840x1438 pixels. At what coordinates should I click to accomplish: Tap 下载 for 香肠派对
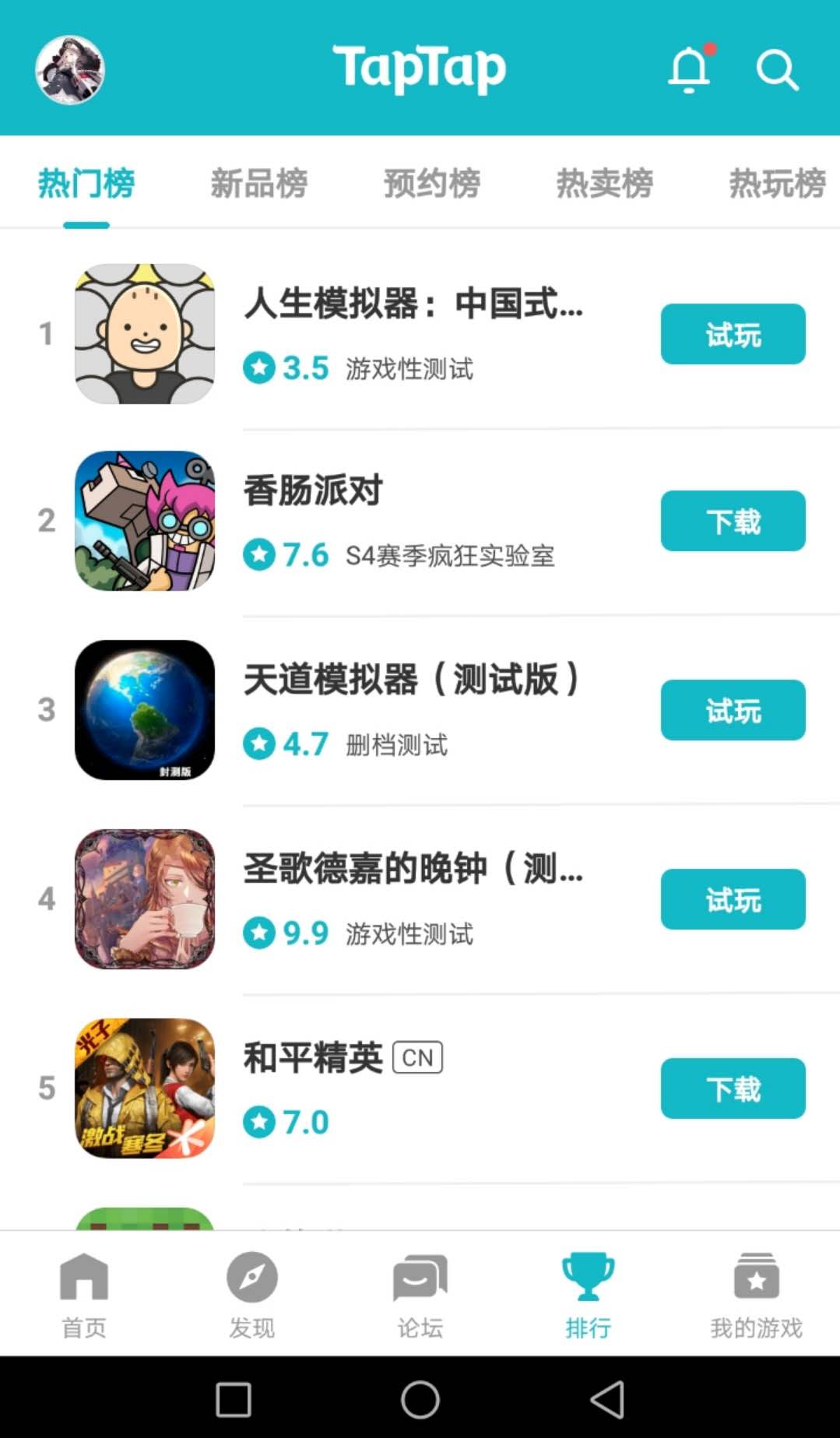point(733,522)
